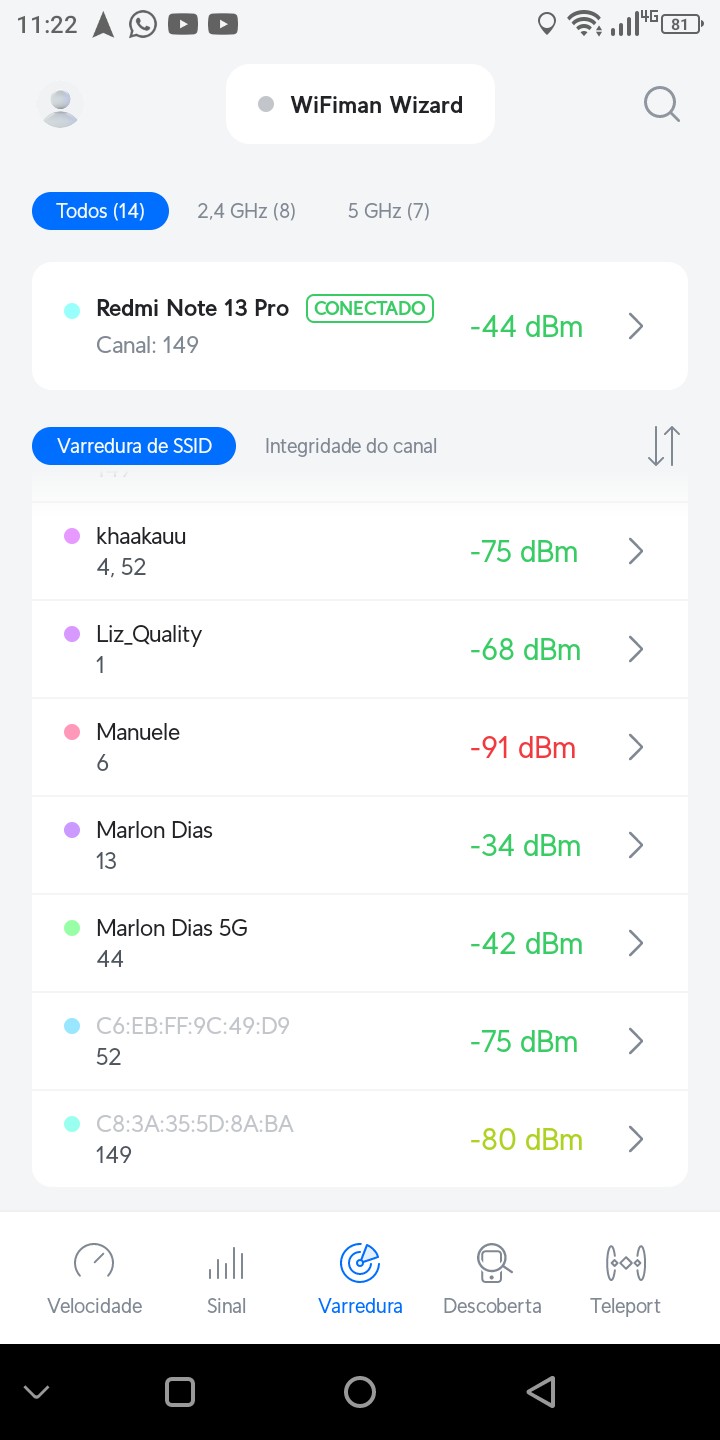Open the Descoberta tab
This screenshot has height=1440, width=720.
click(x=492, y=1278)
